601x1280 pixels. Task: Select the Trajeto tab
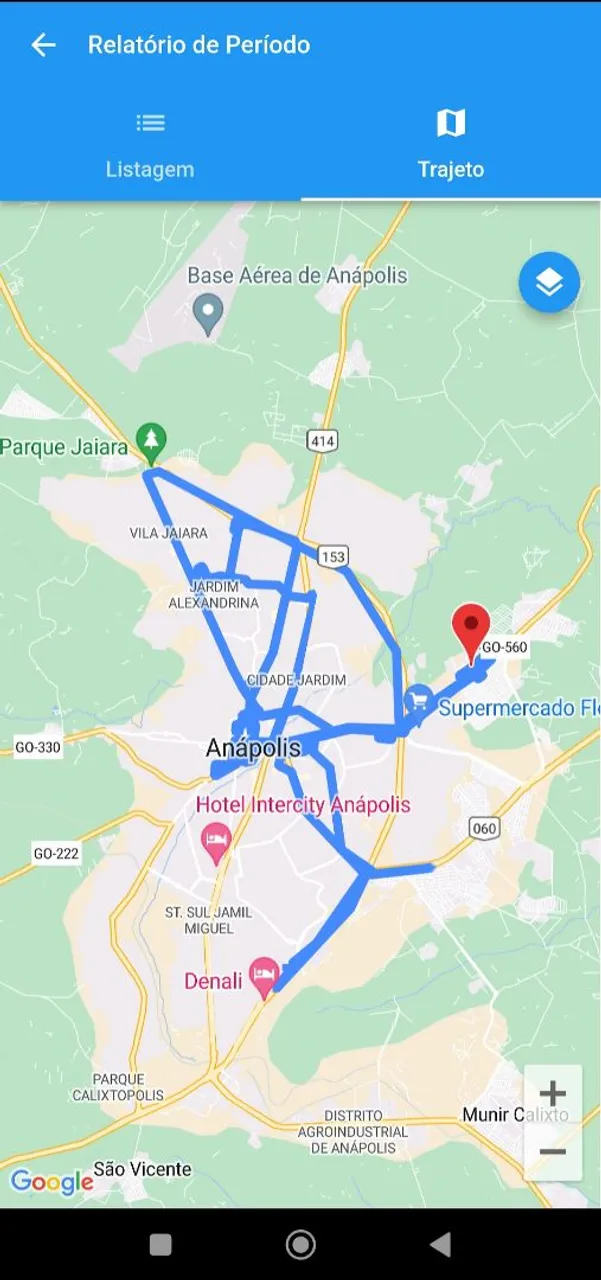pos(451,145)
